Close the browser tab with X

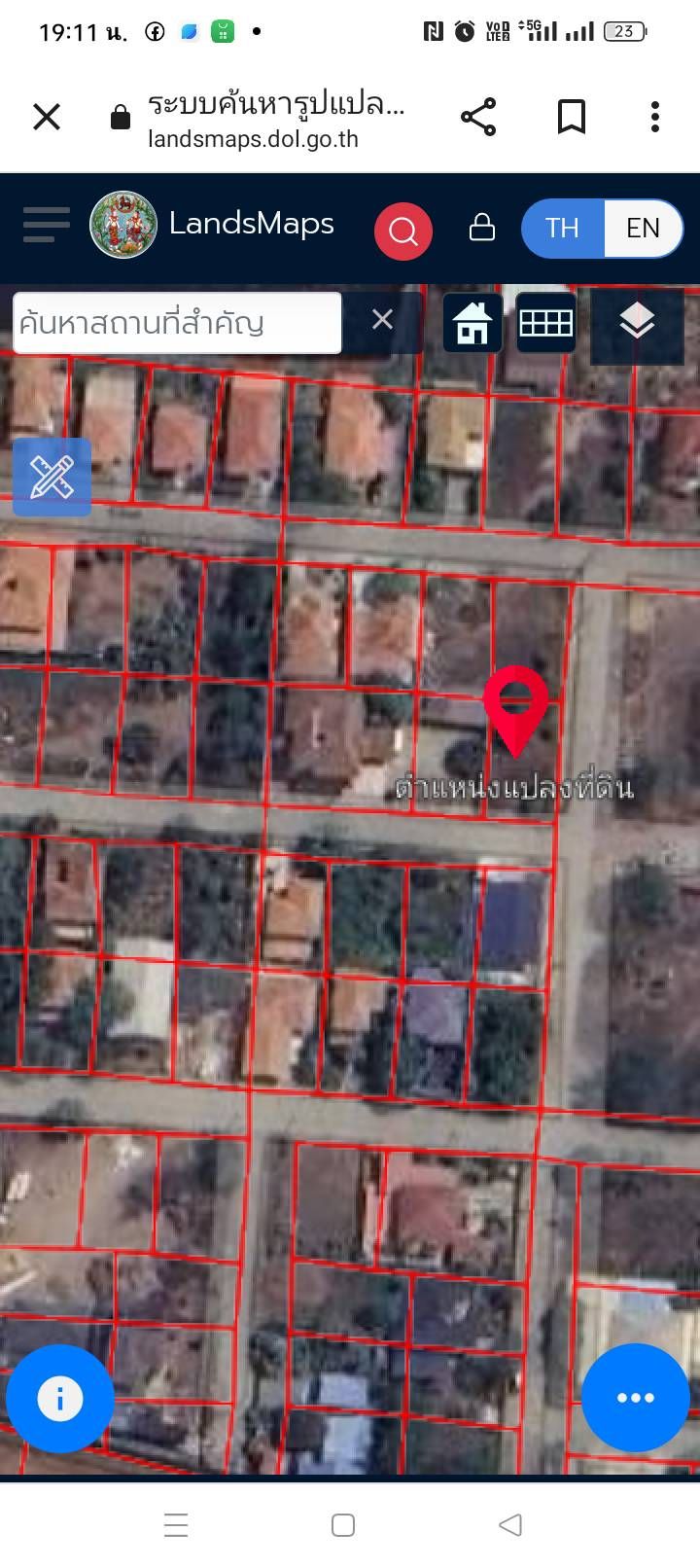click(47, 117)
